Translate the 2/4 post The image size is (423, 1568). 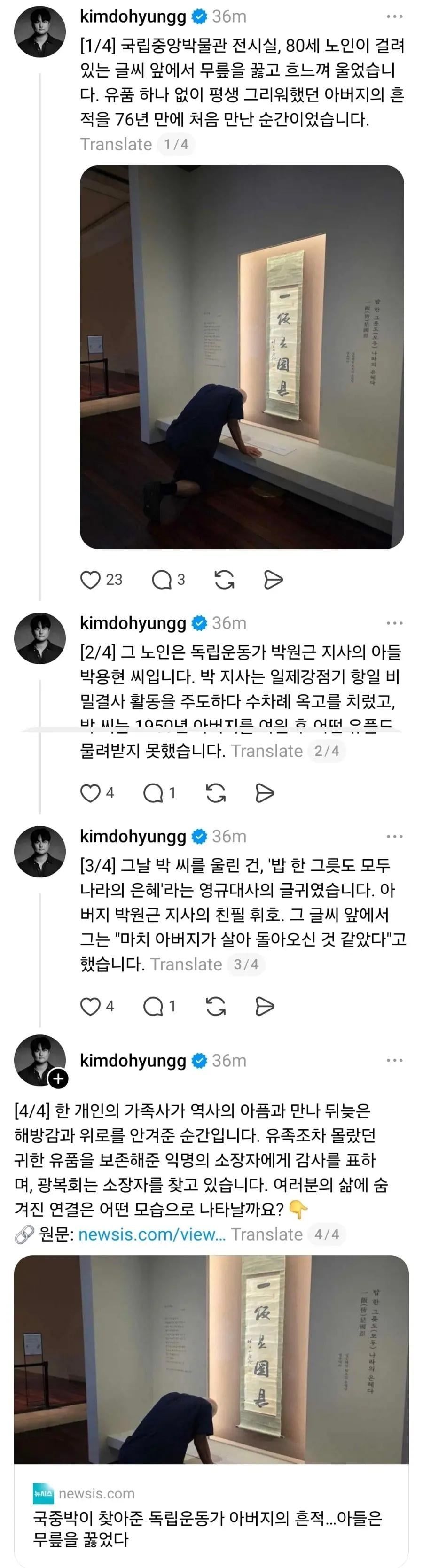266,751
